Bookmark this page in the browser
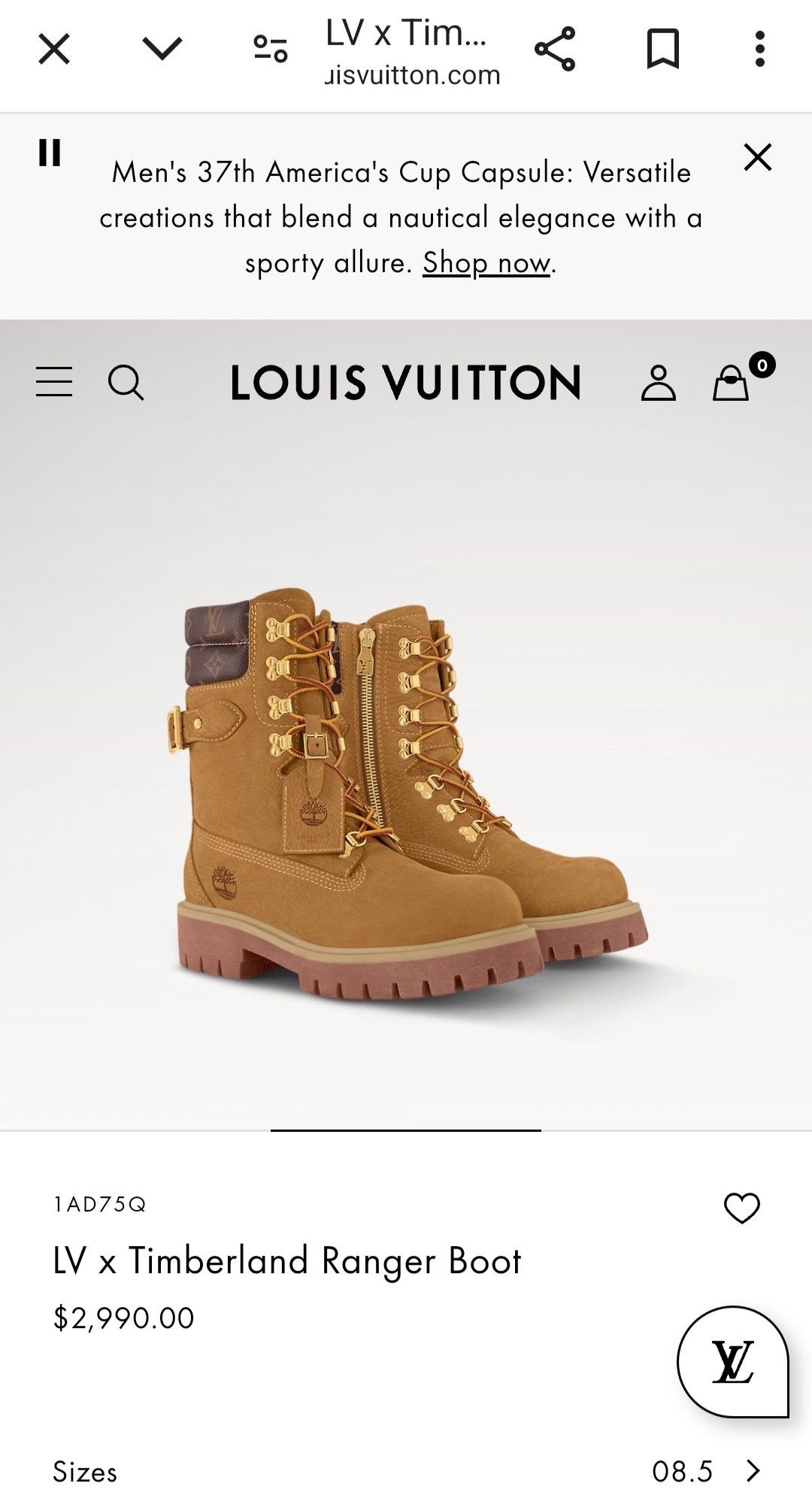This screenshot has height=1504, width=812. 663,50
